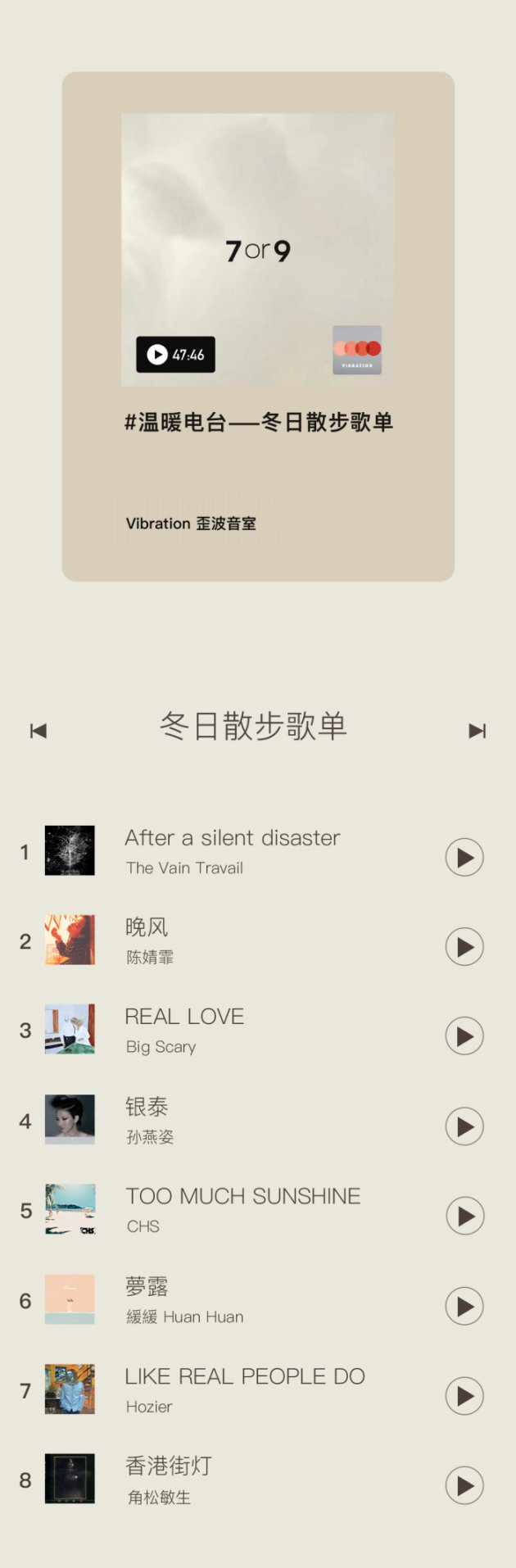This screenshot has height=1568, width=516.
Task: Open the 温暖电台 冬日散步歌单 card
Action: (259, 422)
